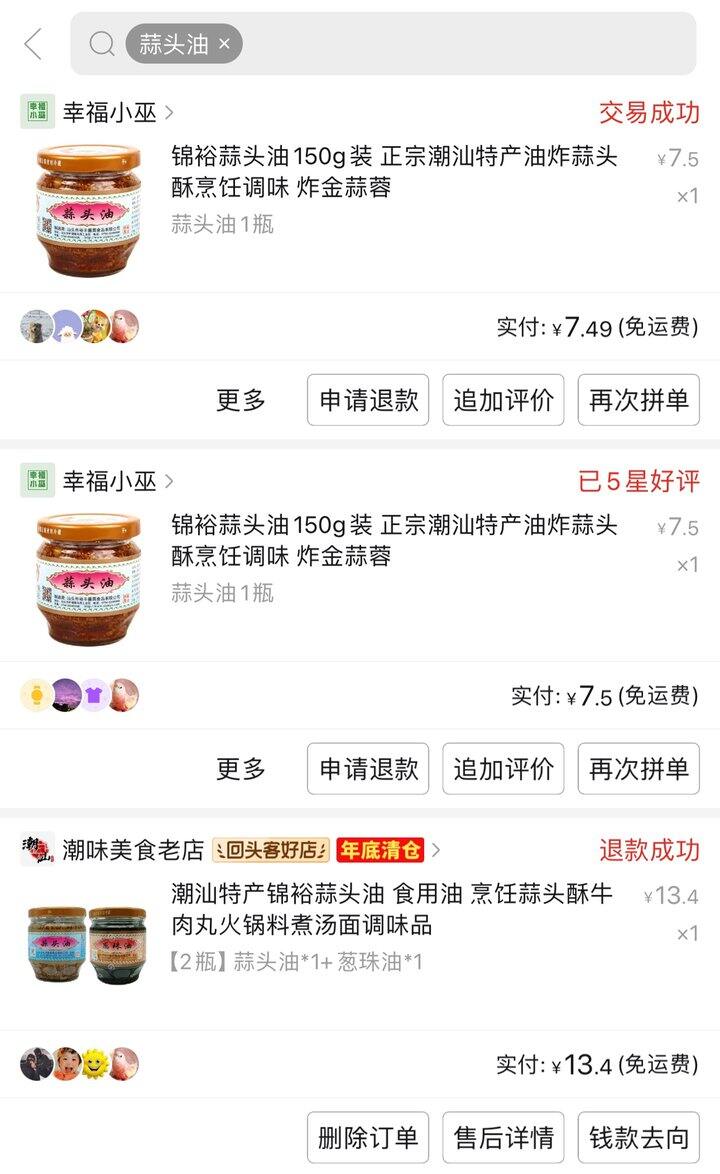Open the 已5星好评 order for 锦裕蒜头油
720x1174 pixels.
[x=394, y=541]
